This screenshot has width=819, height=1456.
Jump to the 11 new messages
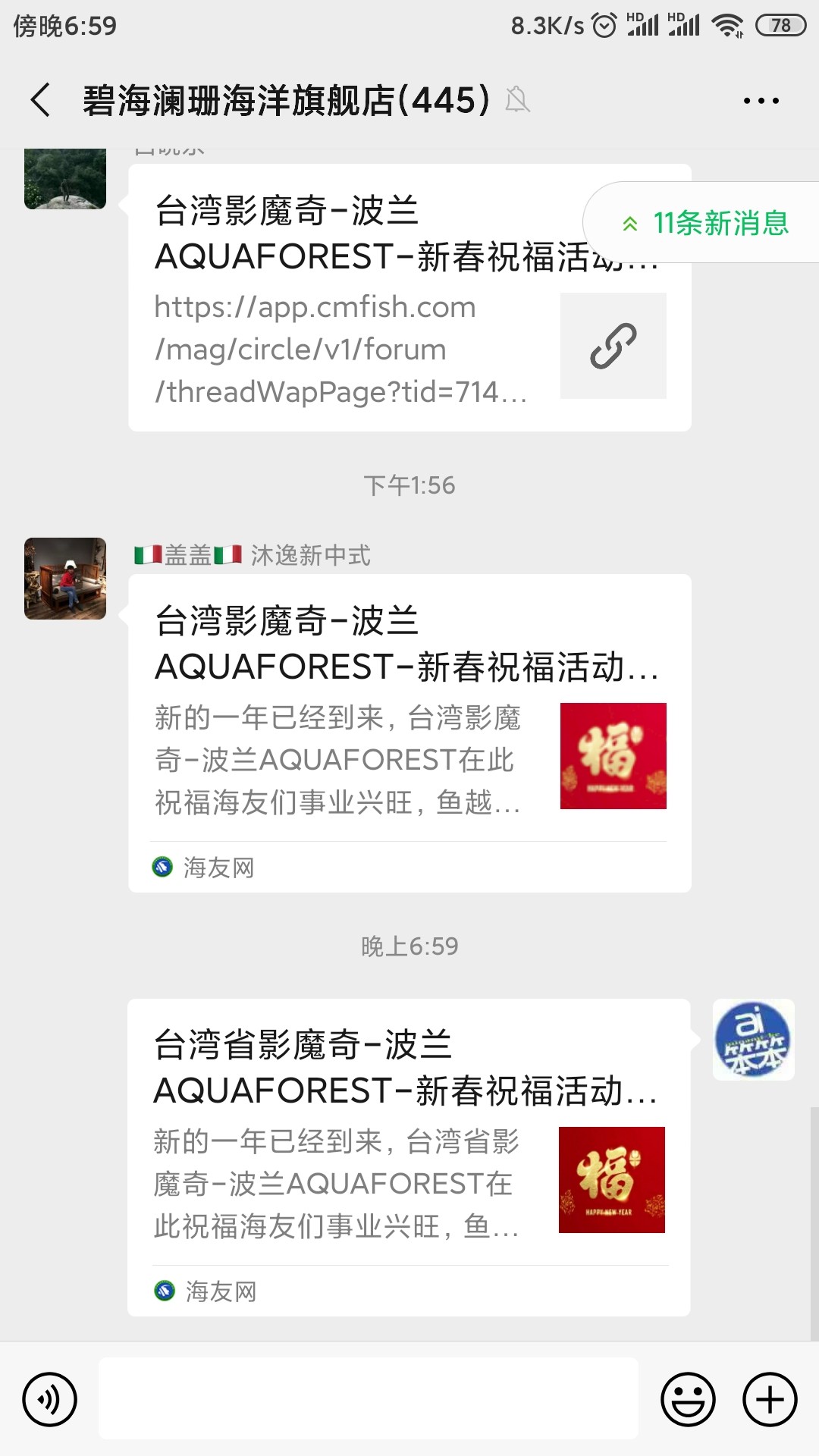pos(705,223)
